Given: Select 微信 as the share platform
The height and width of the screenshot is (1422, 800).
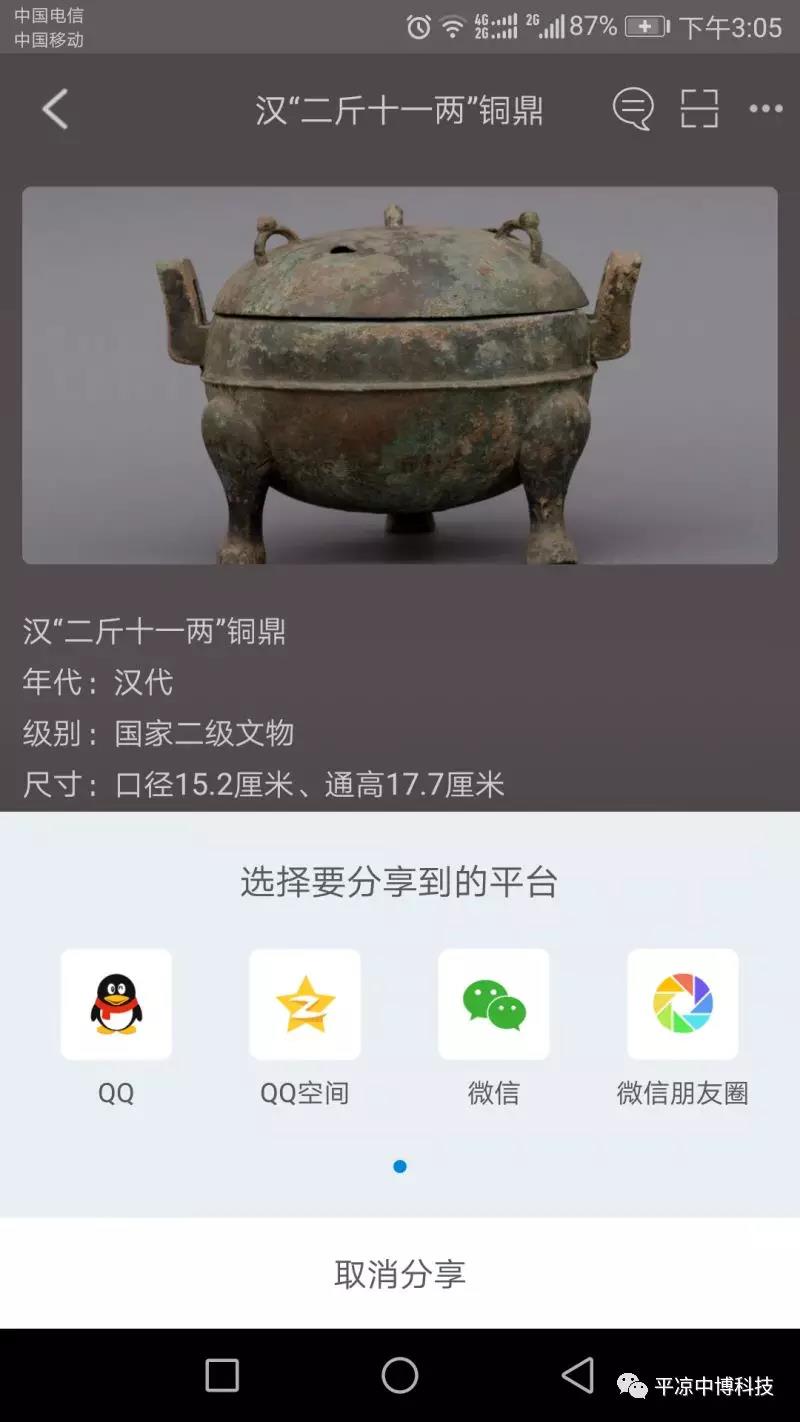Looking at the screenshot, I should (x=494, y=1004).
